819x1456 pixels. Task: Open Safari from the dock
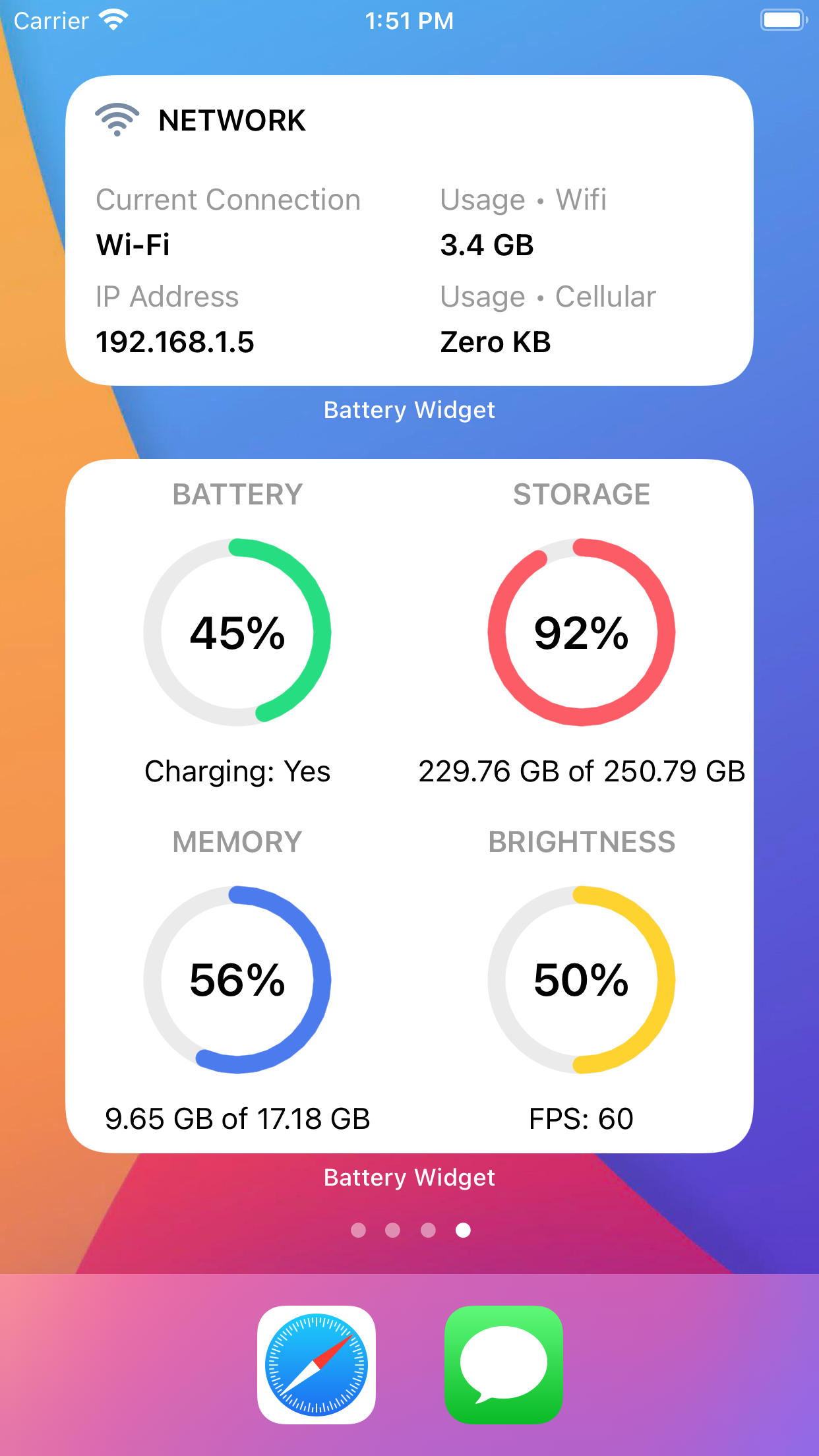tap(316, 1366)
